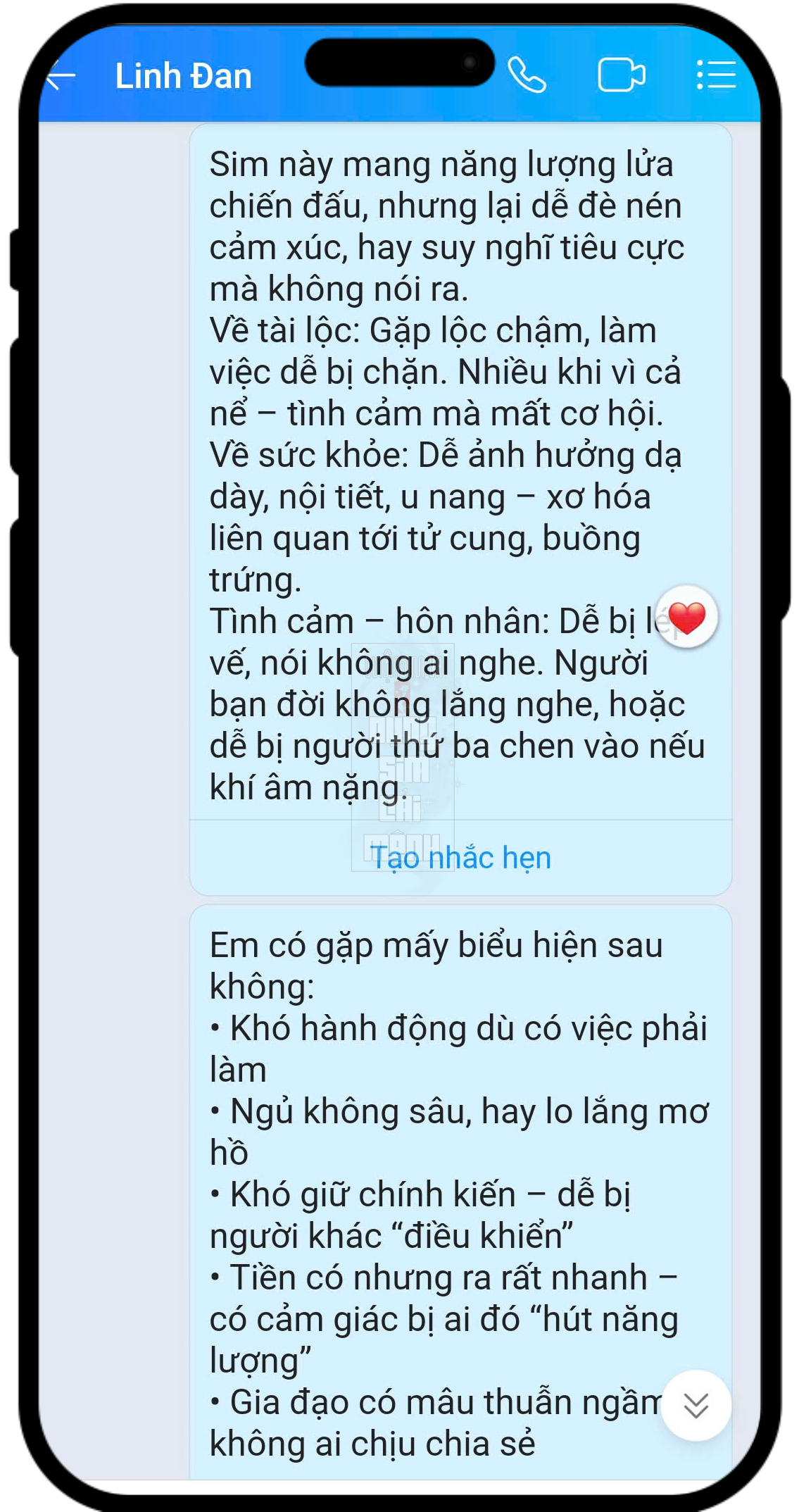The width and height of the screenshot is (799, 1512).
Task: Tap the heart reaction on the message
Action: 686,618
